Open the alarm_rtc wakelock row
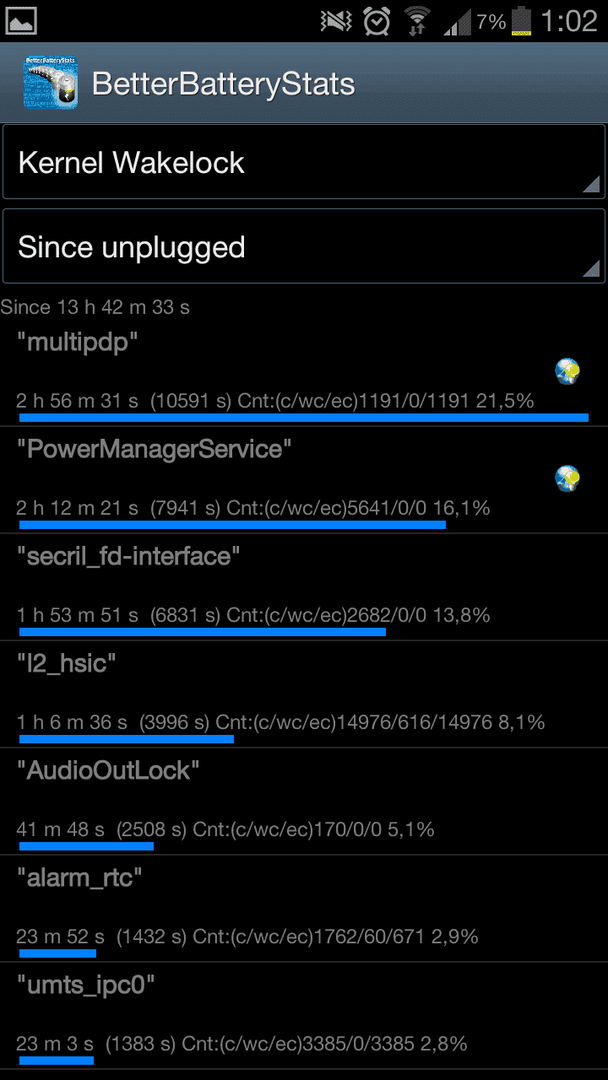This screenshot has height=1080, width=608. [x=304, y=909]
